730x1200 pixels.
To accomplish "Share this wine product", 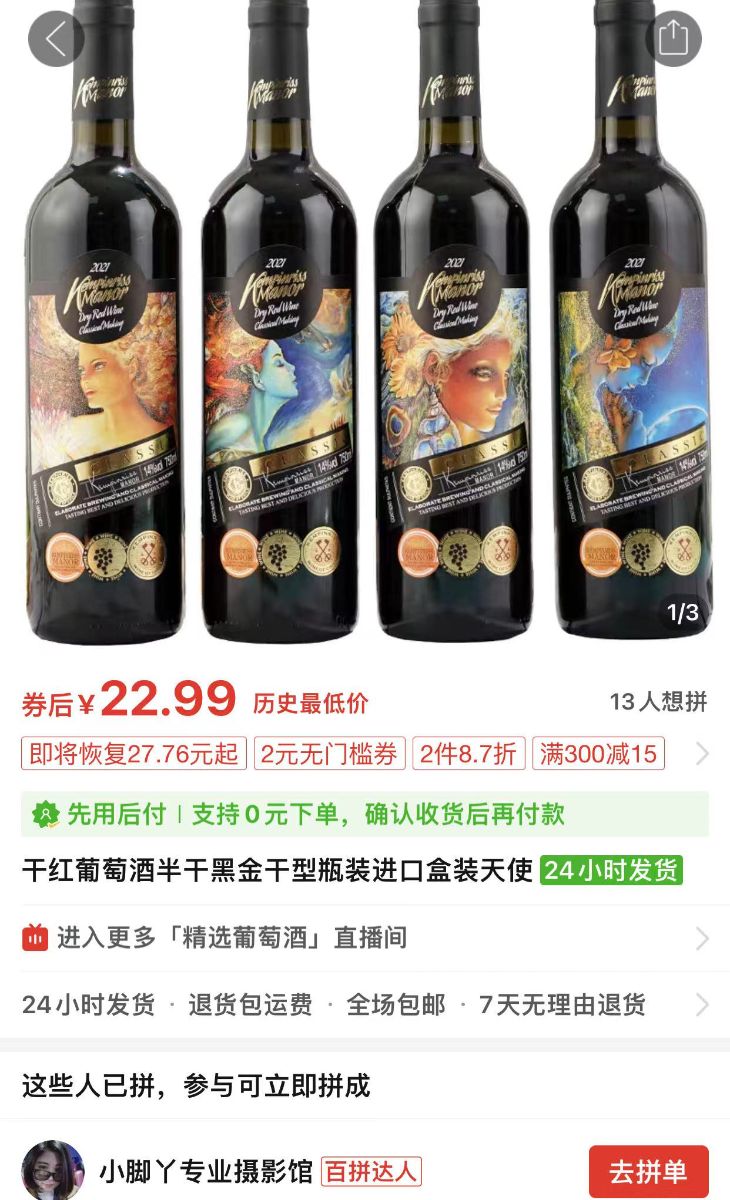I will click(673, 39).
